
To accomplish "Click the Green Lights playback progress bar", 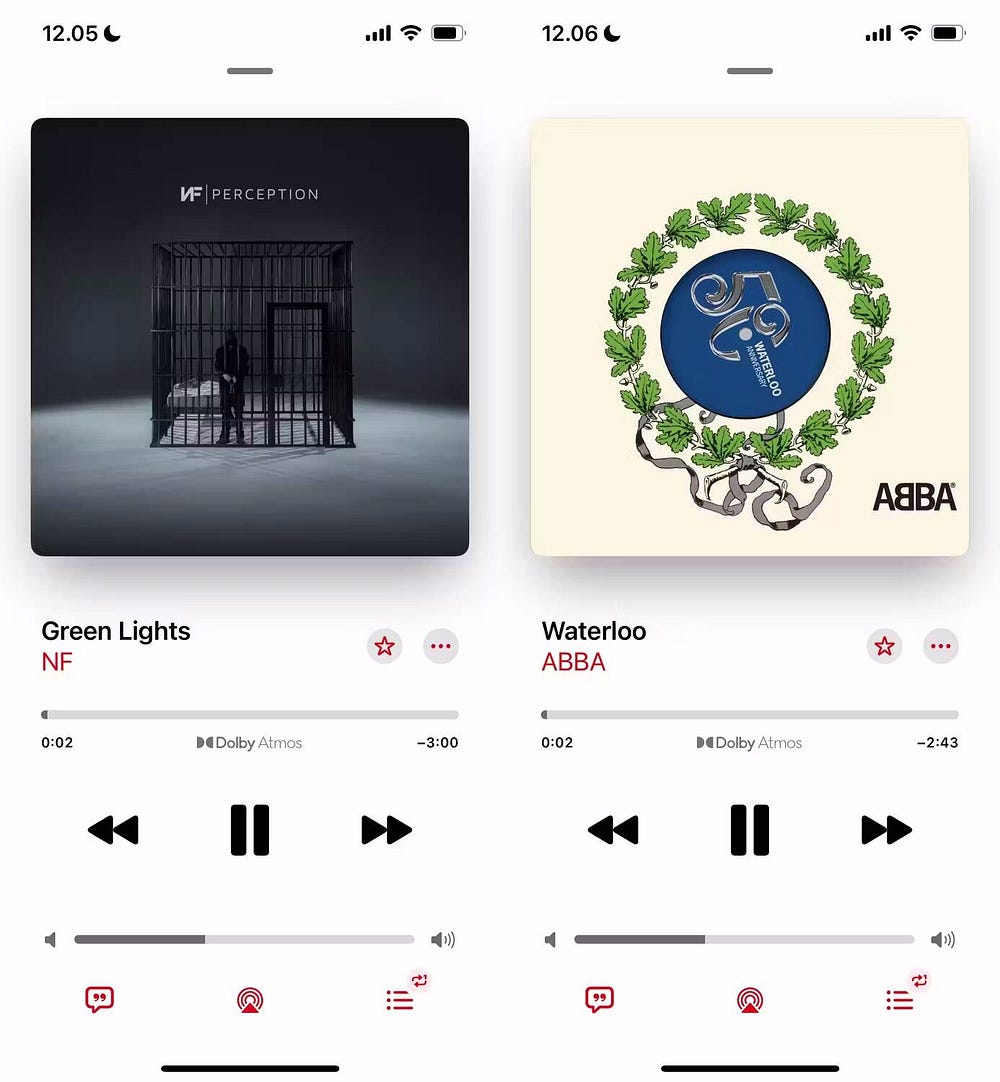I will click(x=249, y=714).
